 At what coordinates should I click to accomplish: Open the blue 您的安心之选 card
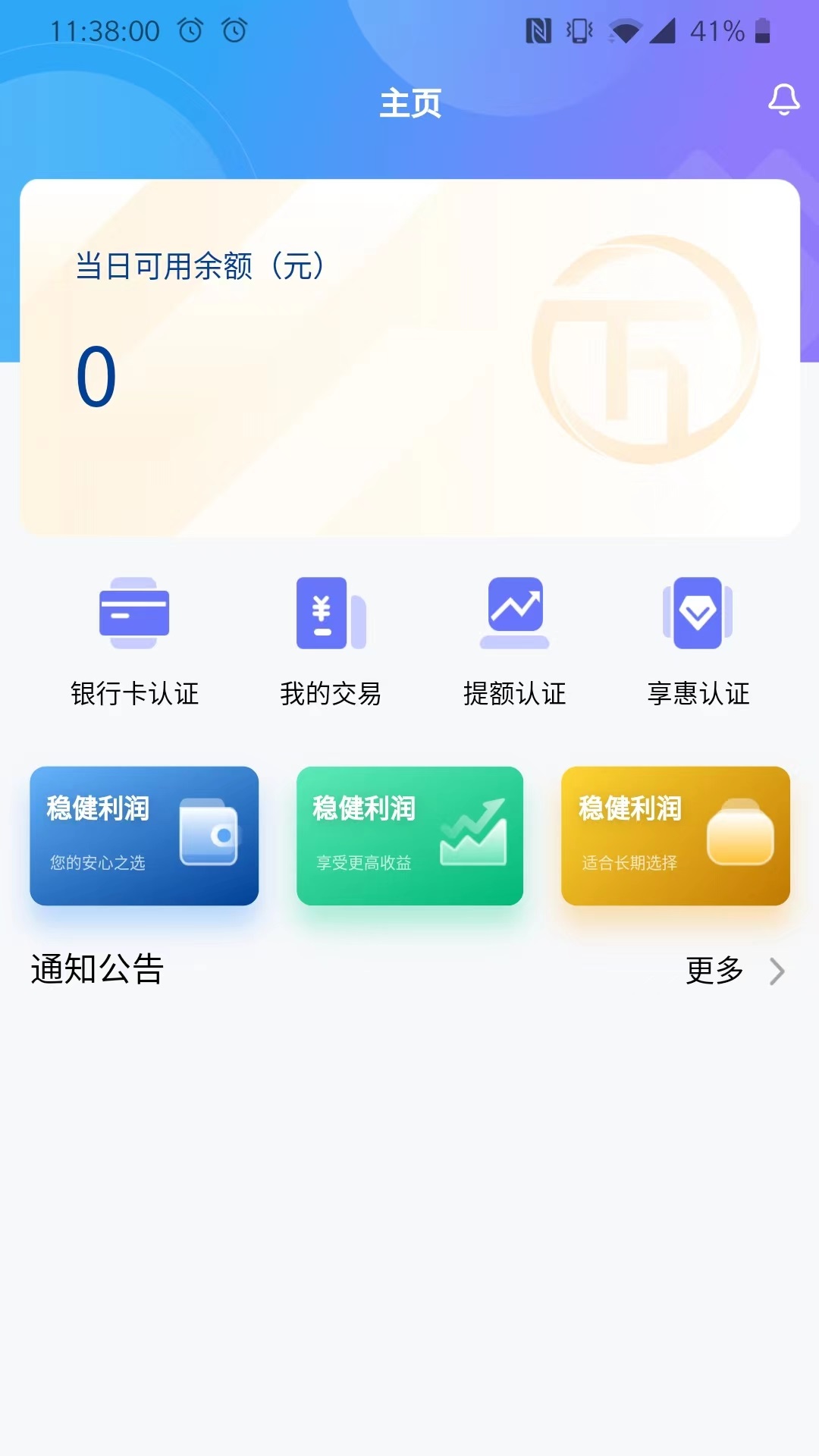tap(144, 836)
